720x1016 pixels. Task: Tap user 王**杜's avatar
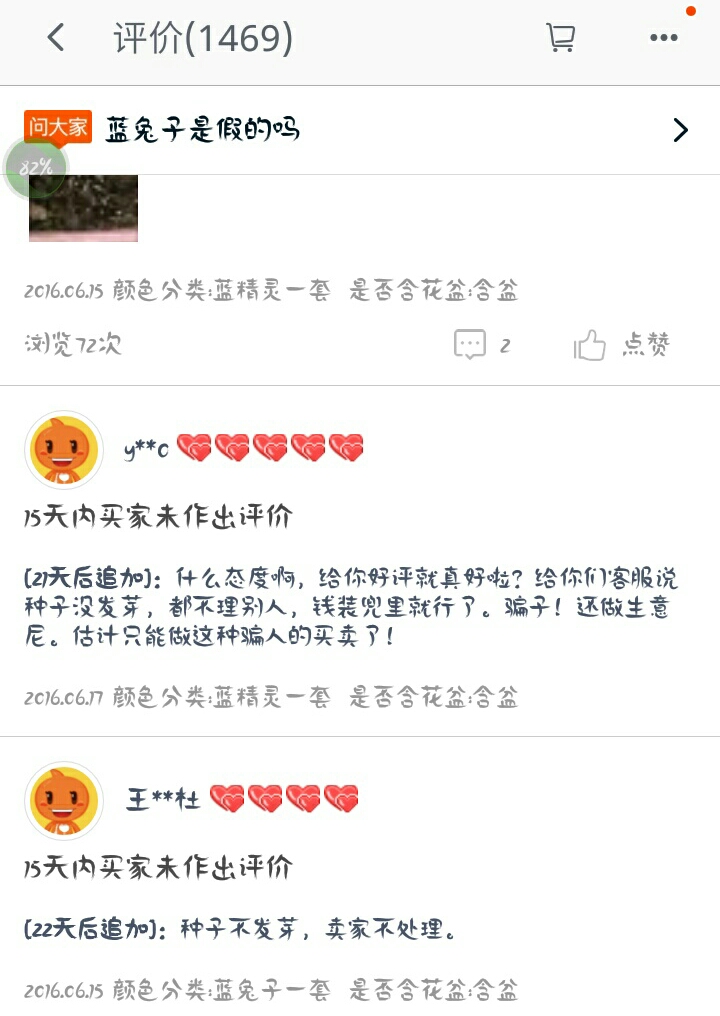pyautogui.click(x=63, y=800)
